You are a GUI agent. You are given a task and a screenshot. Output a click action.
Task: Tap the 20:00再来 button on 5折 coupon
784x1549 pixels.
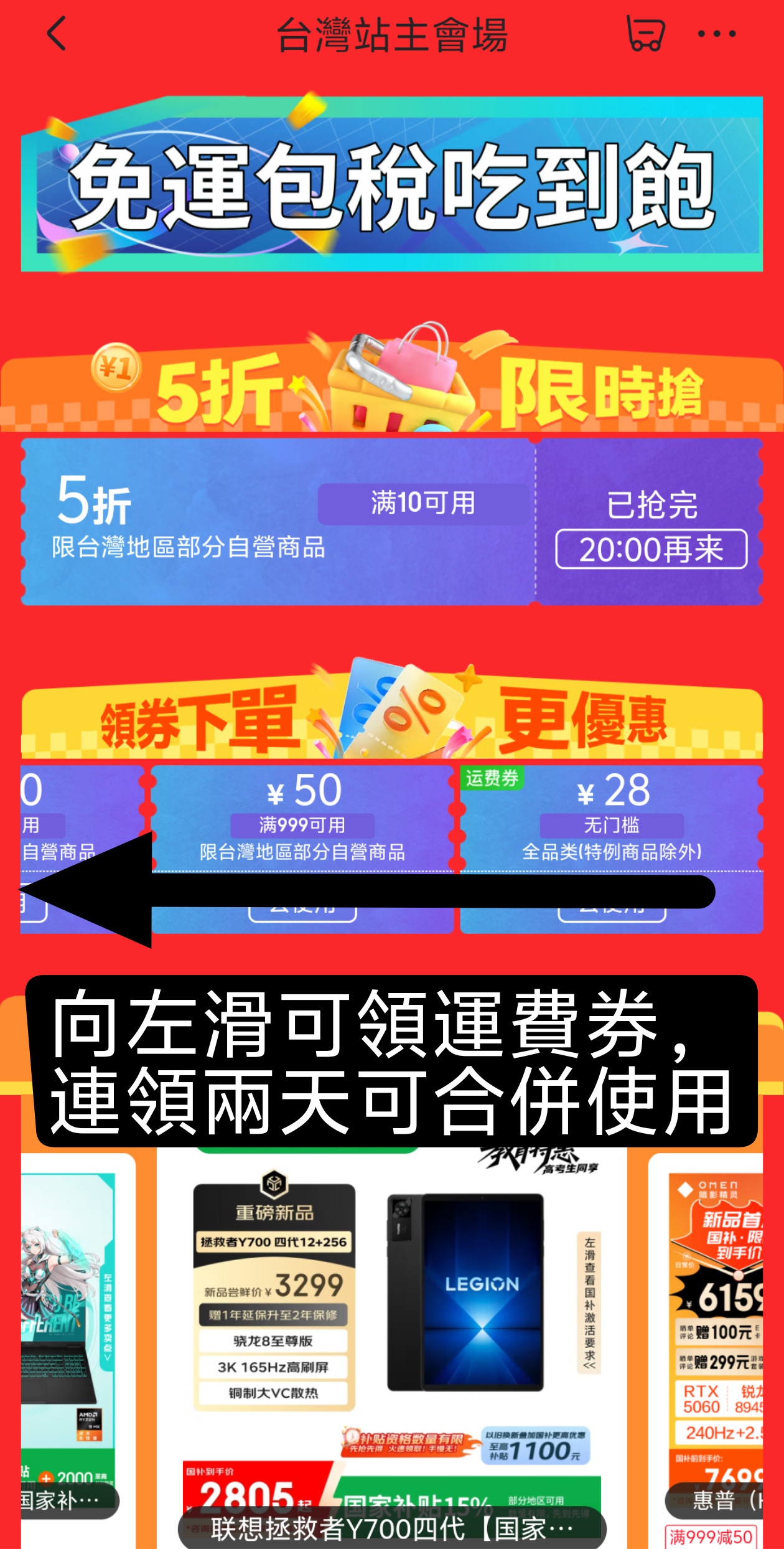(x=651, y=549)
